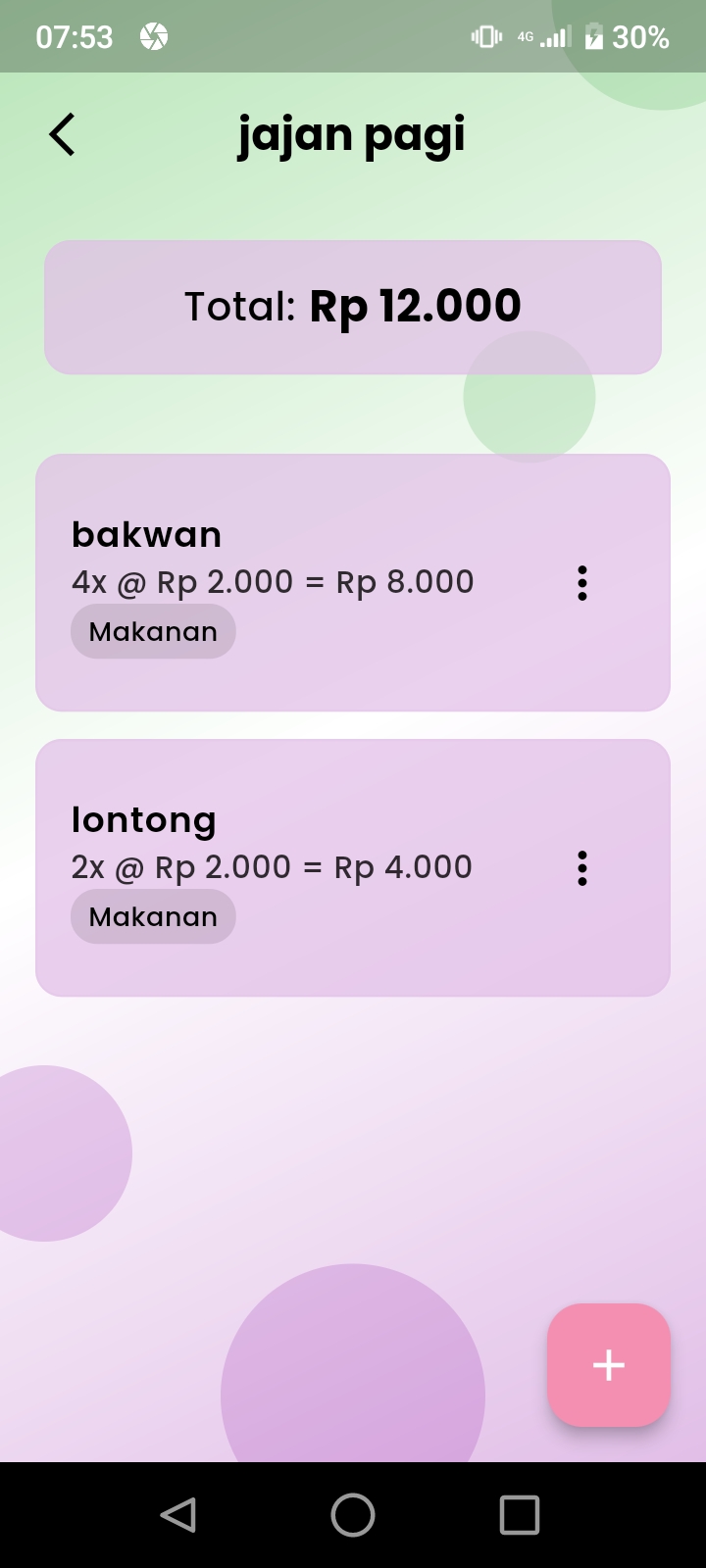Open the options menu for bakwan

click(x=582, y=583)
